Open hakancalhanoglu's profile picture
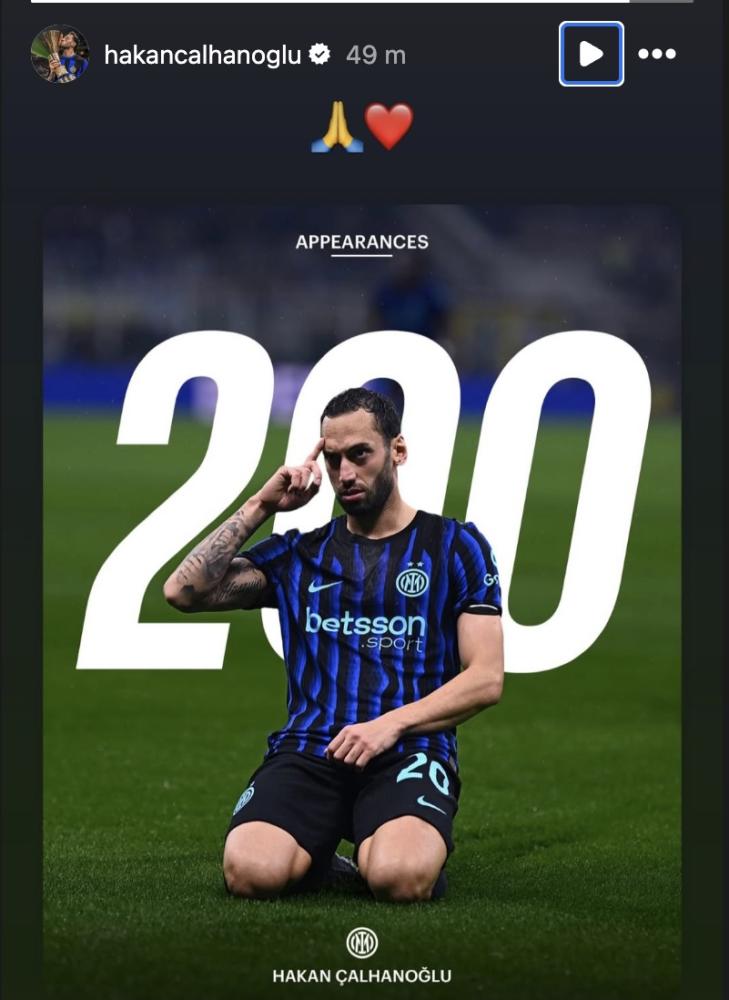The height and width of the screenshot is (1000, 729). (x=59, y=54)
